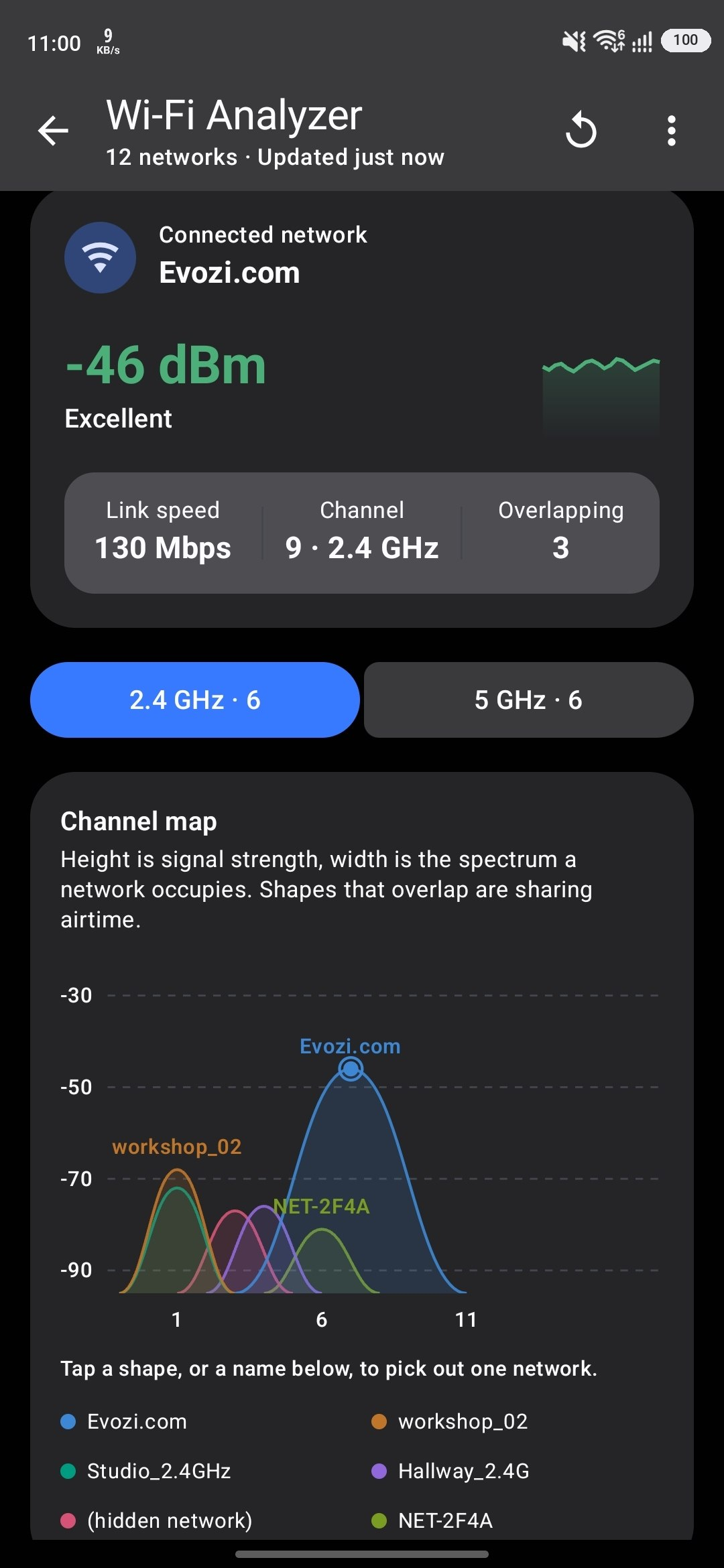The width and height of the screenshot is (724, 1568).
Task: Pick Evozi.com in the channel legend
Action: [124, 1421]
